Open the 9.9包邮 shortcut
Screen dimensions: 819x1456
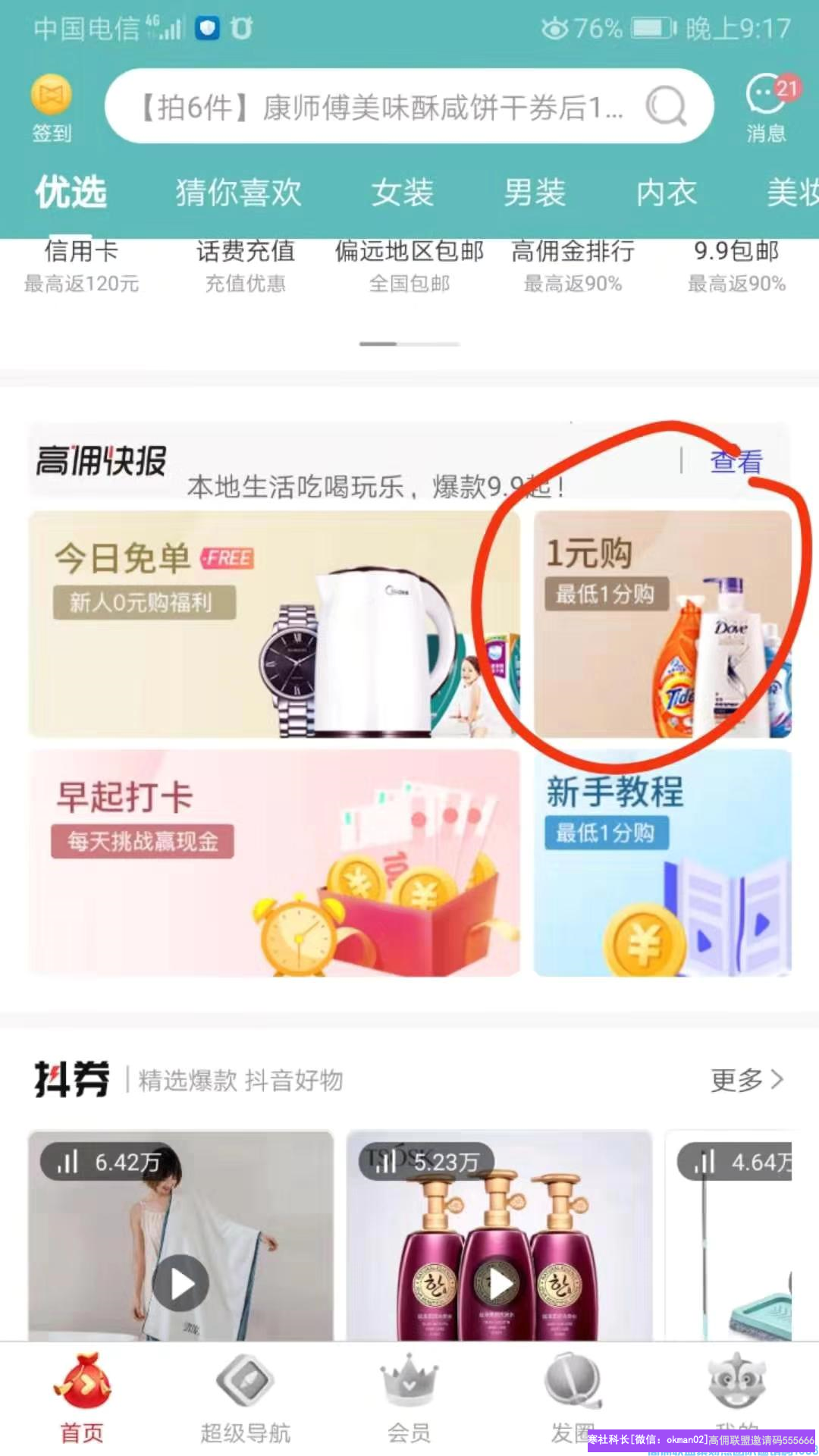coord(736,265)
